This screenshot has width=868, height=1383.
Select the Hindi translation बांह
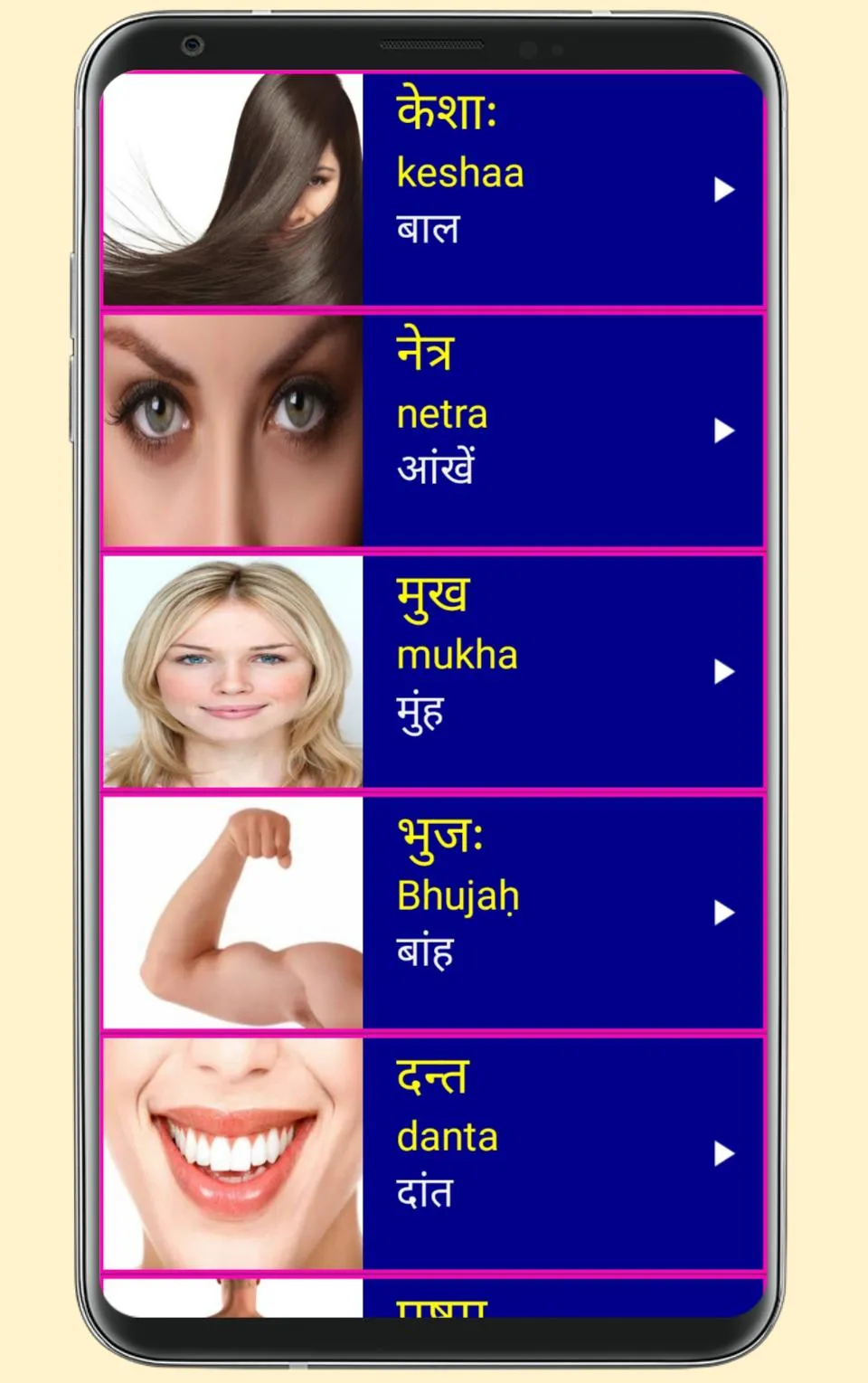coord(425,951)
